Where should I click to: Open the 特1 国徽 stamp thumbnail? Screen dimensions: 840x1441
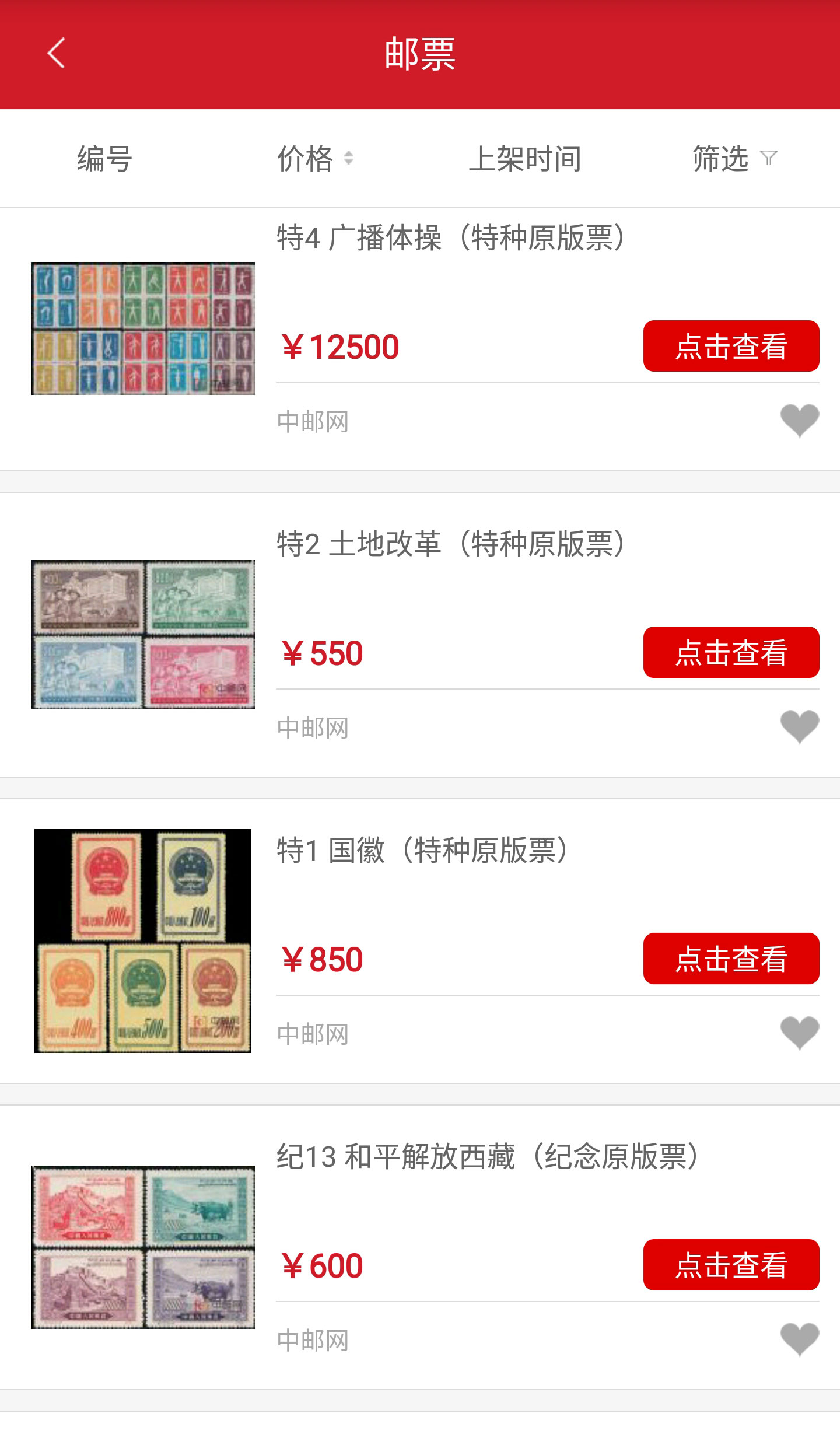pos(143,940)
